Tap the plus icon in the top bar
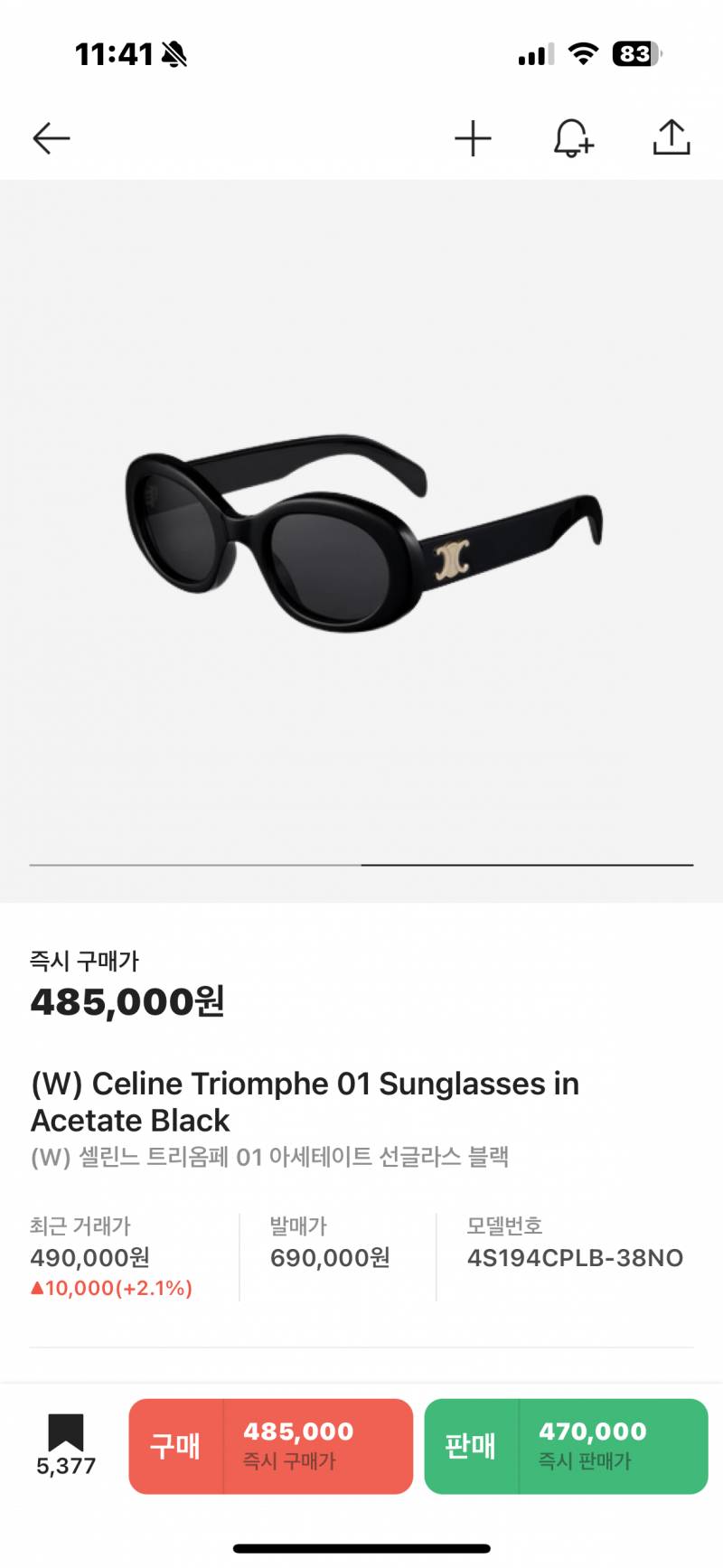 pos(473,138)
